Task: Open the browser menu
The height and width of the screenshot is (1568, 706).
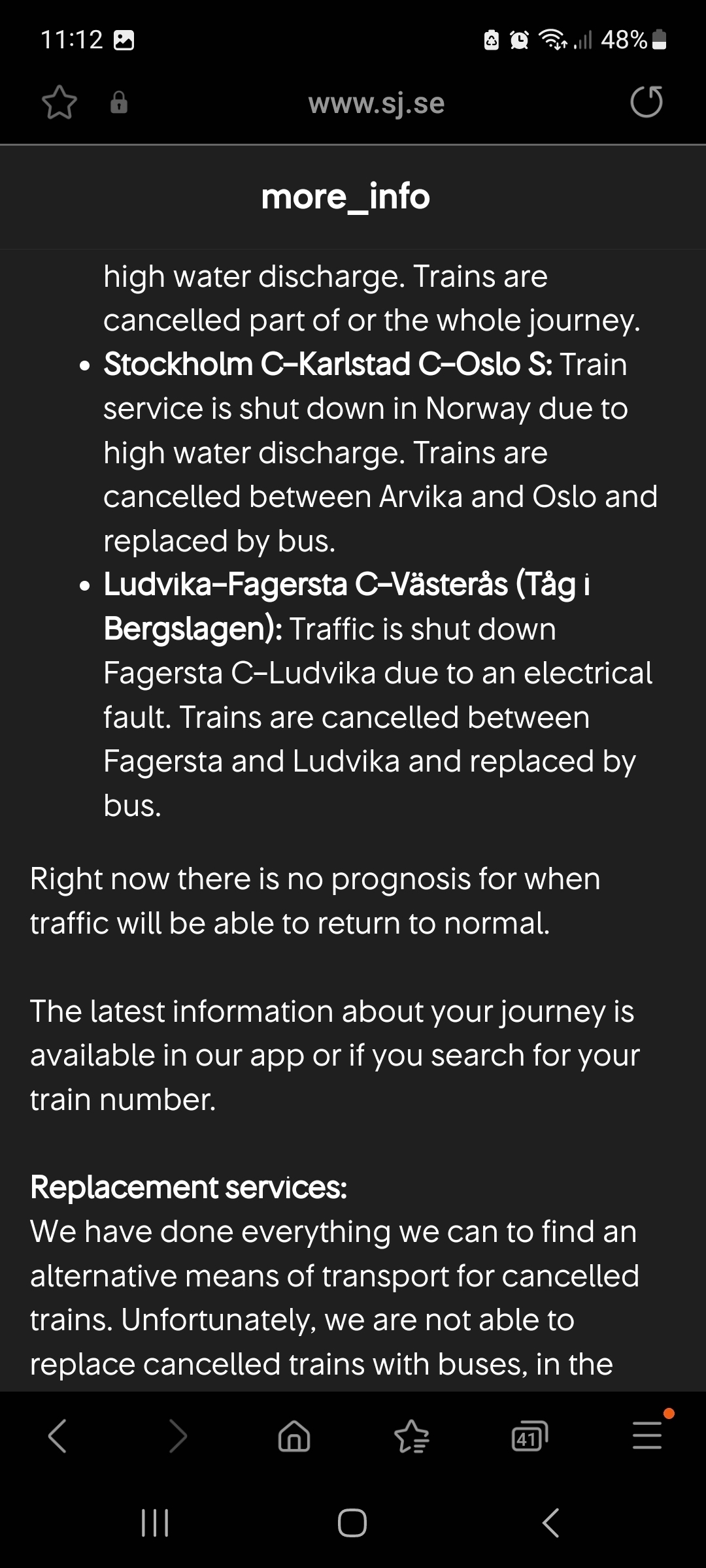Action: pos(647,1436)
